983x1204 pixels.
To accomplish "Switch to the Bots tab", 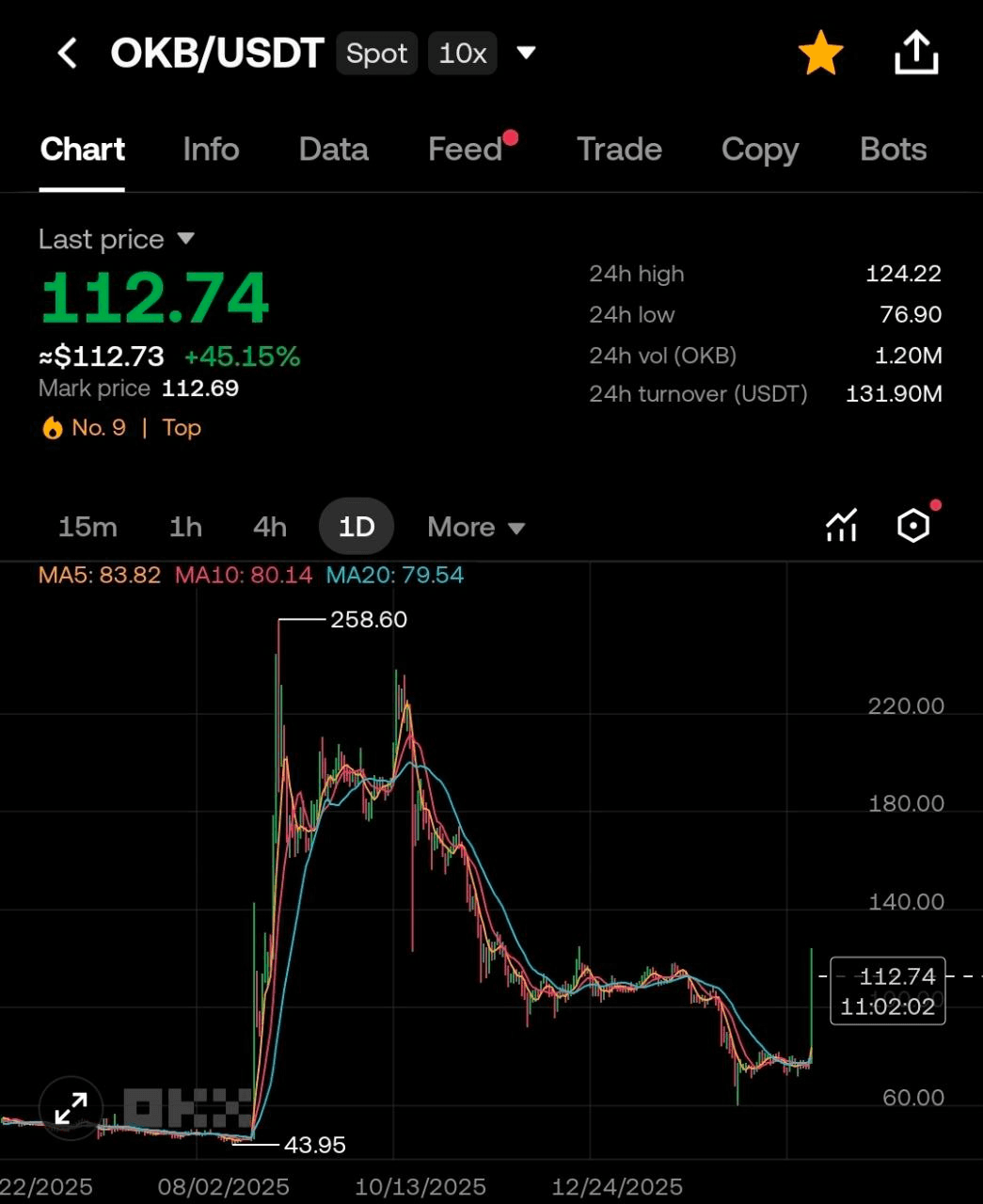I will (x=893, y=150).
